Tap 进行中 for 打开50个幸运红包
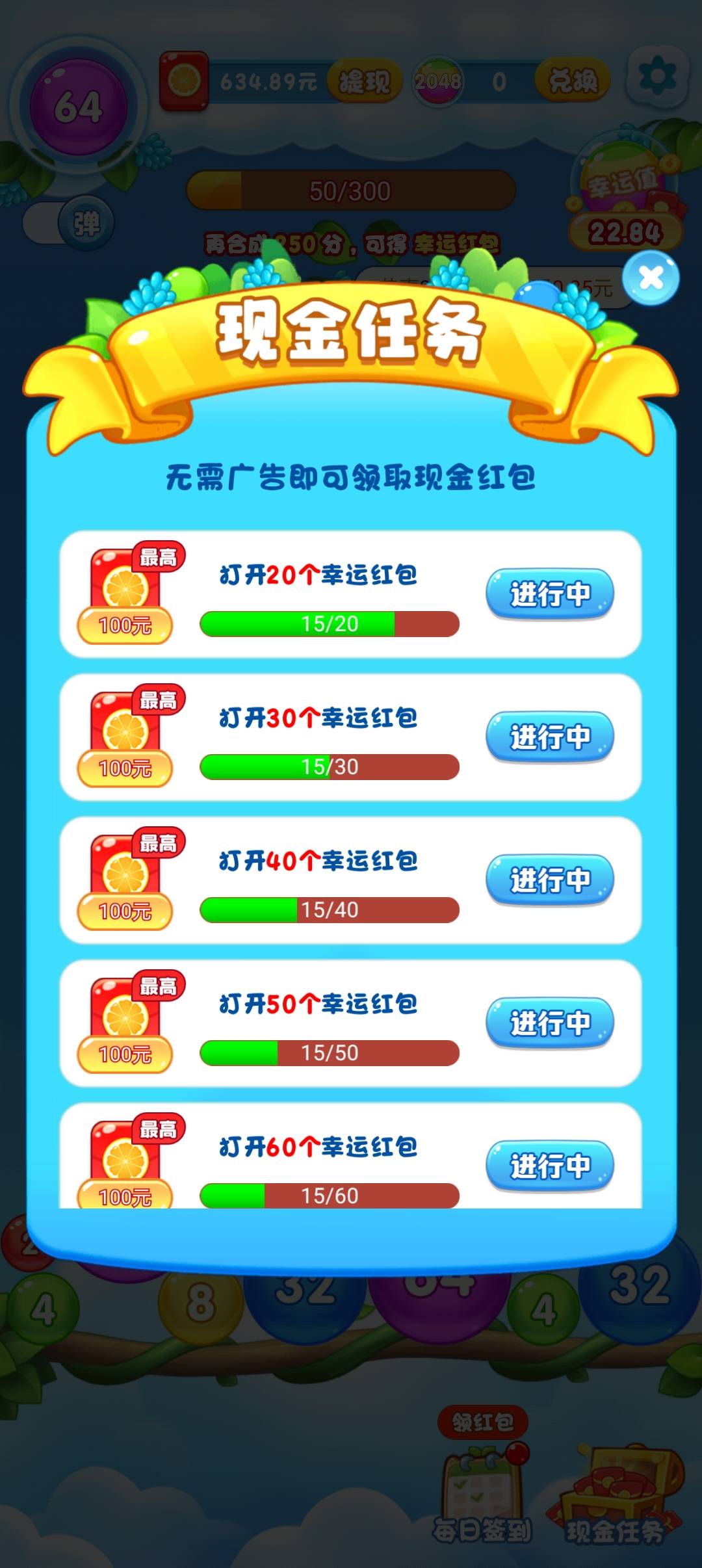The height and width of the screenshot is (1568, 702). [550, 1023]
